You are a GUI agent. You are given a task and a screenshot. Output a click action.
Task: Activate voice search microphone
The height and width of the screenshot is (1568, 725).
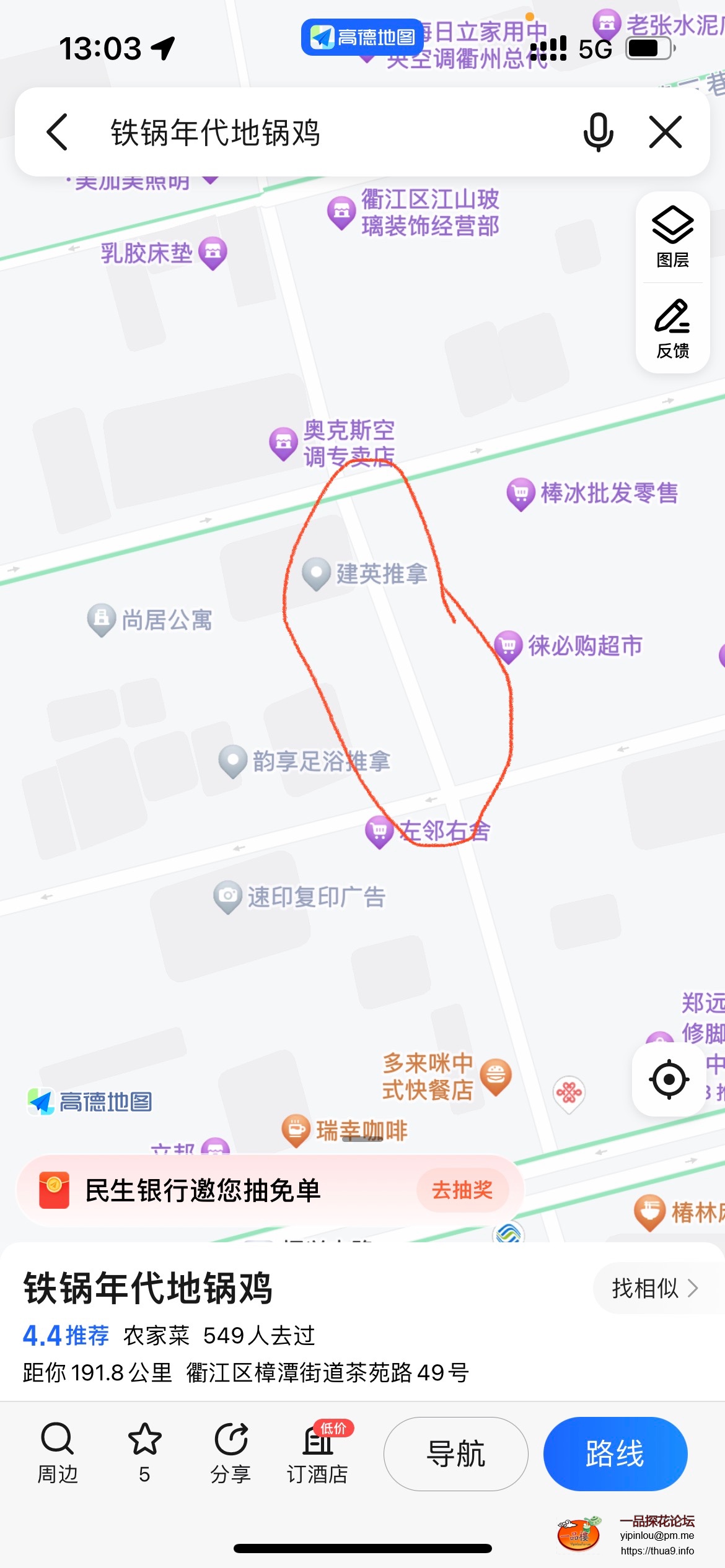598,132
